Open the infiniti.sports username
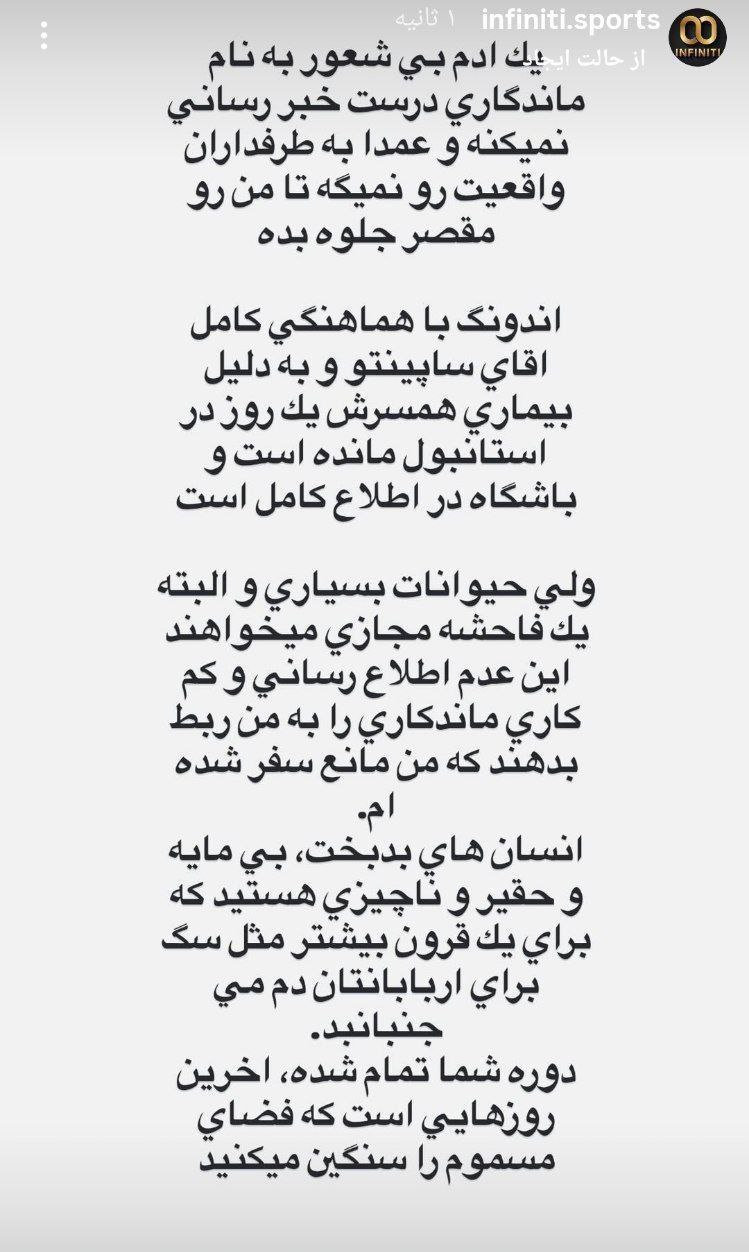This screenshot has width=749, height=1252. tap(570, 15)
